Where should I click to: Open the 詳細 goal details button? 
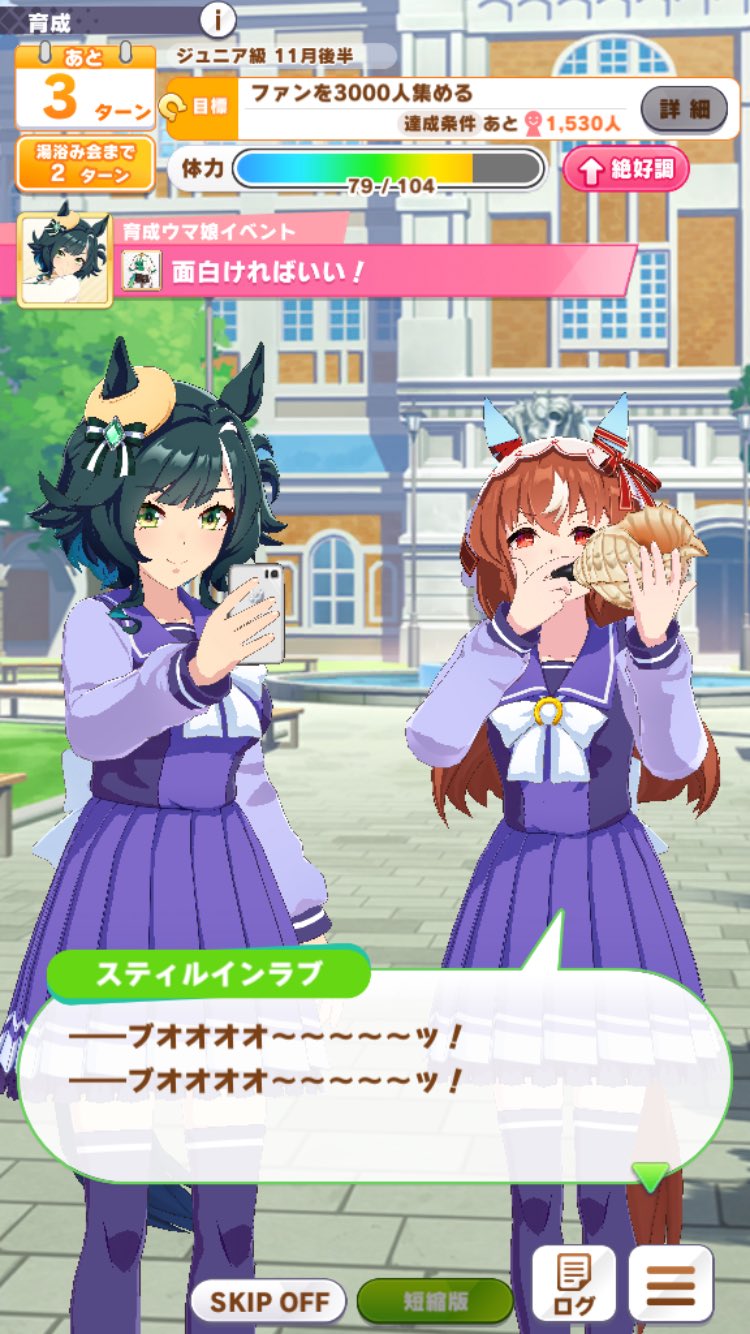tap(684, 109)
